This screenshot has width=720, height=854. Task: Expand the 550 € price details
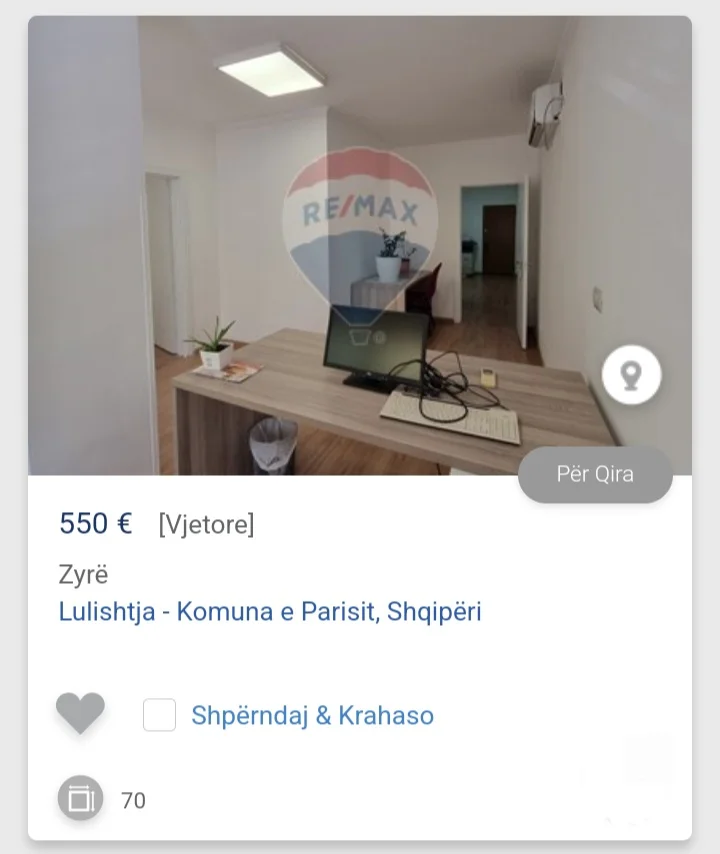97,522
